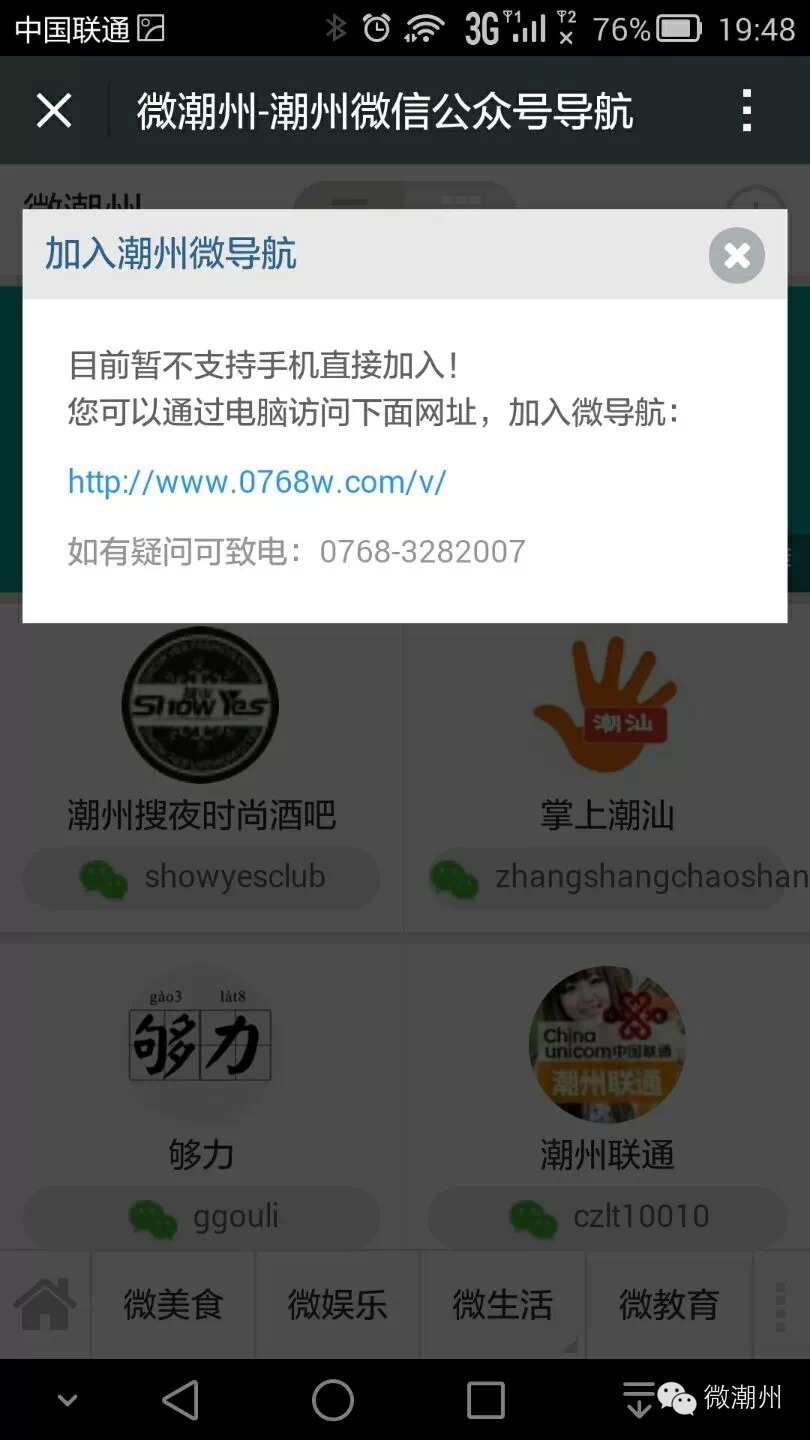Switch to the 微娱乐 tab
Image resolution: width=810 pixels, height=1440 pixels.
[338, 1304]
